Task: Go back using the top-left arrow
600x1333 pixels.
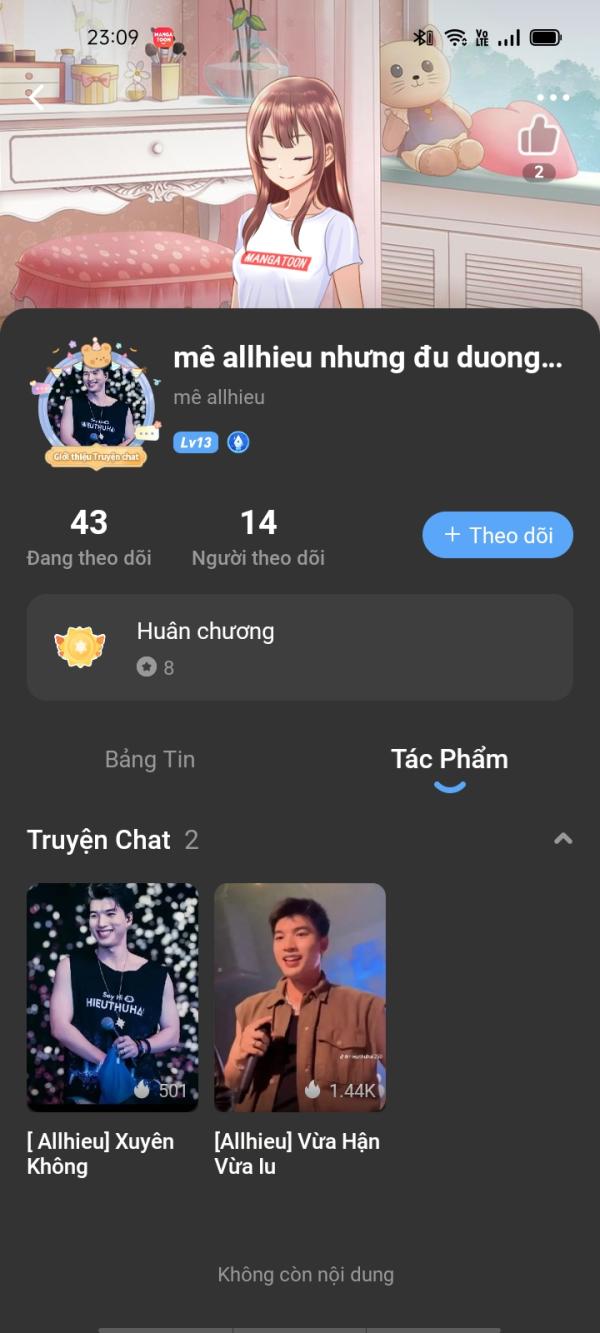Action: [36, 97]
